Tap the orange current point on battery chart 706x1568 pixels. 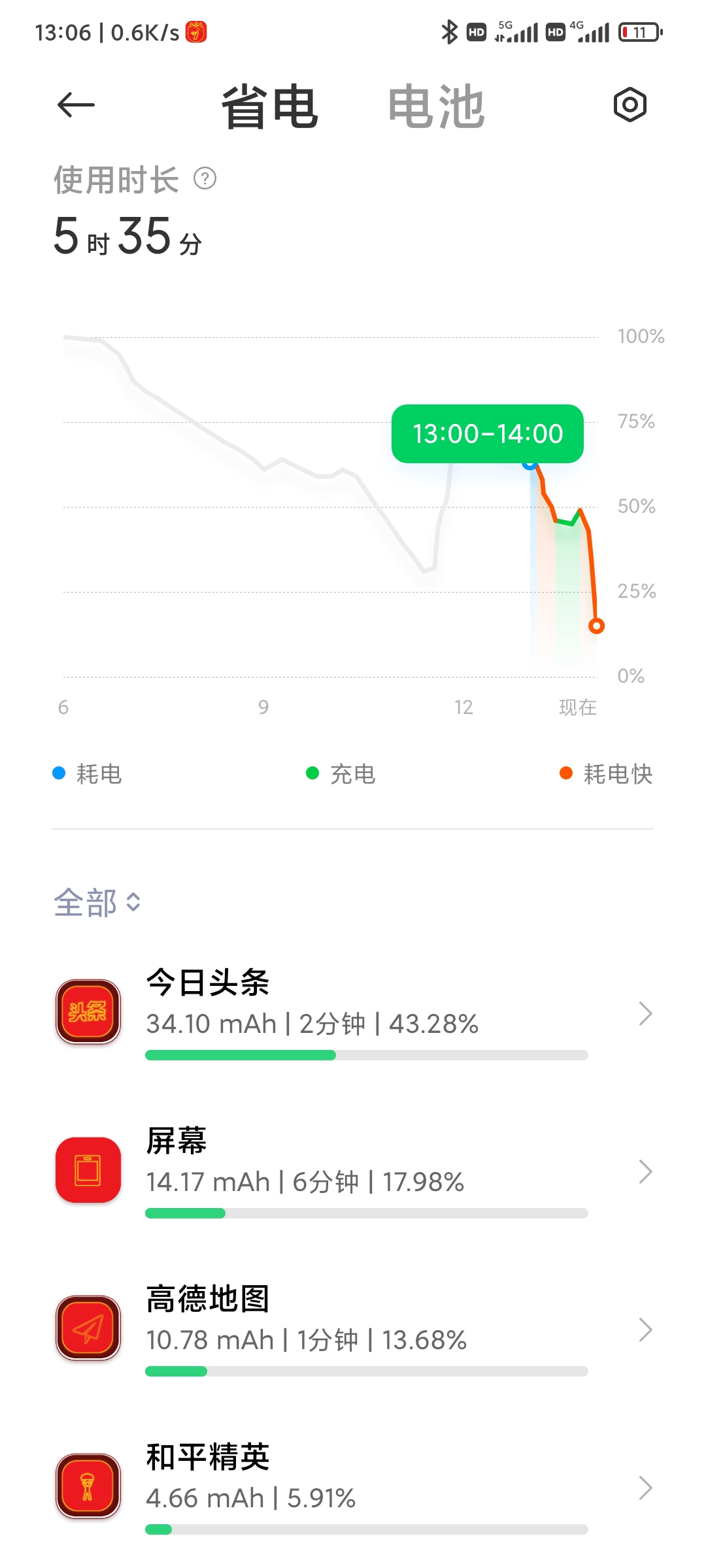(x=596, y=626)
